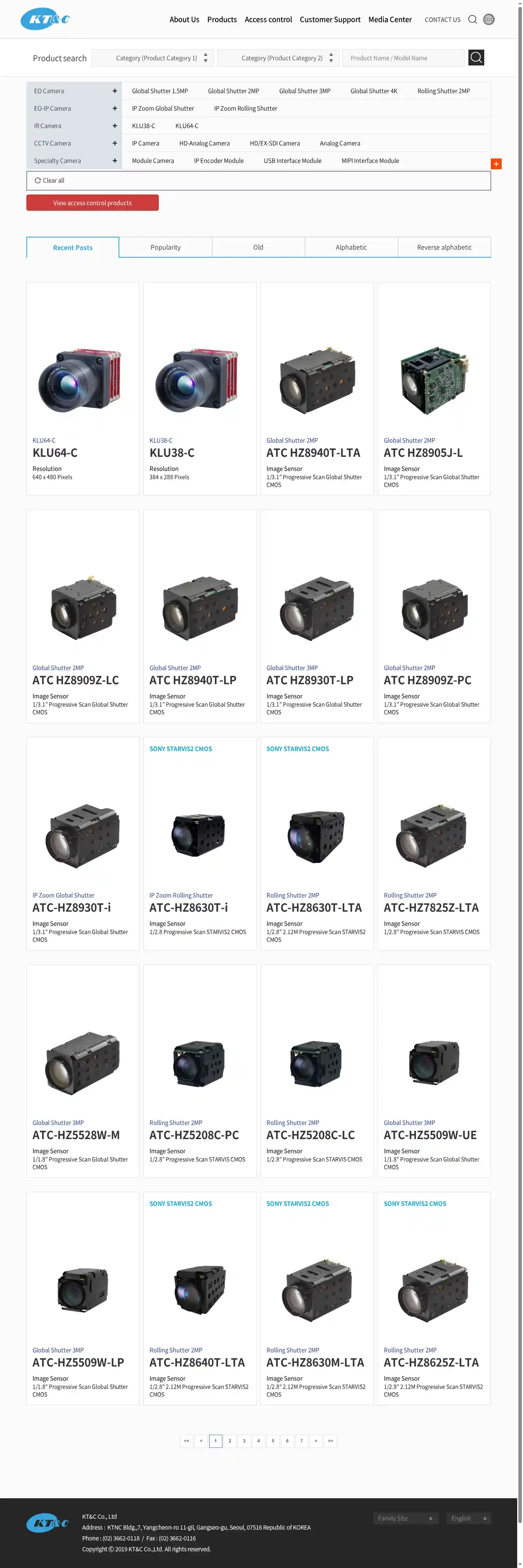523x1568 pixels.
Task: Select the USB Interface Module filter
Action: coord(292,161)
